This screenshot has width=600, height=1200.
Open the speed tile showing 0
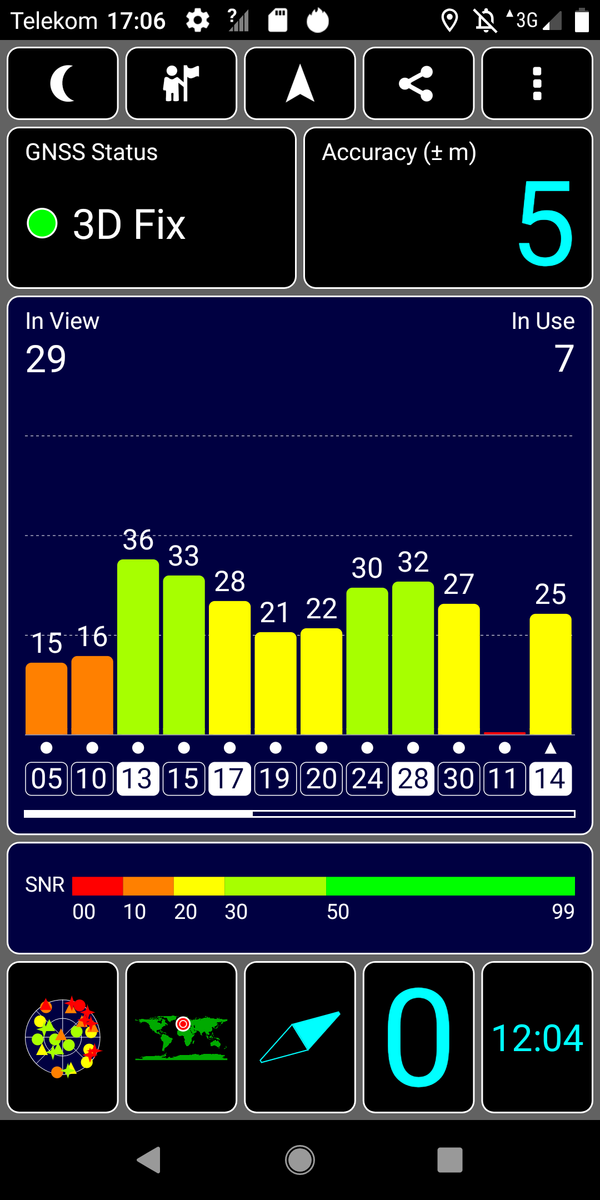418,1037
